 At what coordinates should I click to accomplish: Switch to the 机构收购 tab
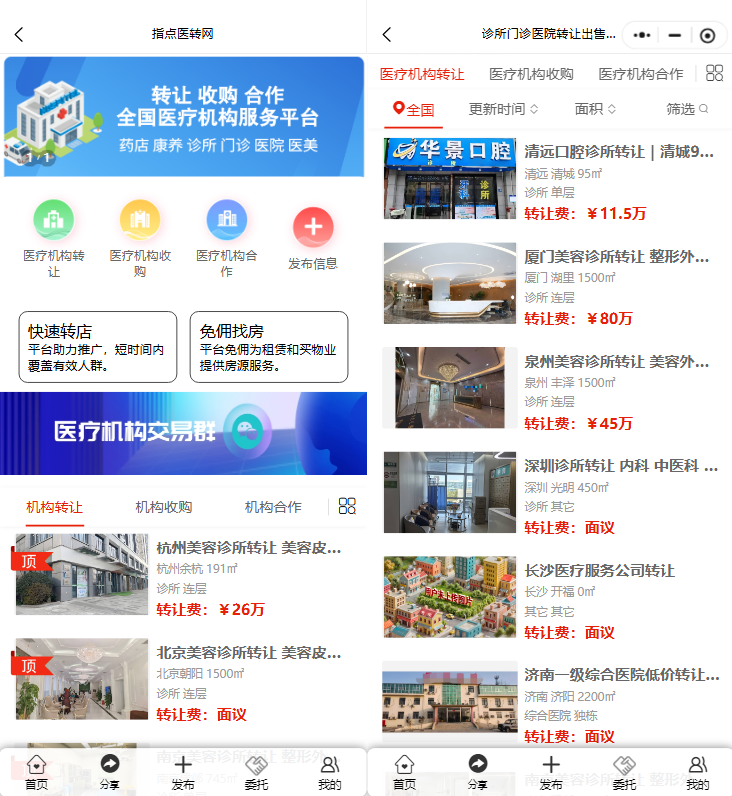click(x=164, y=507)
